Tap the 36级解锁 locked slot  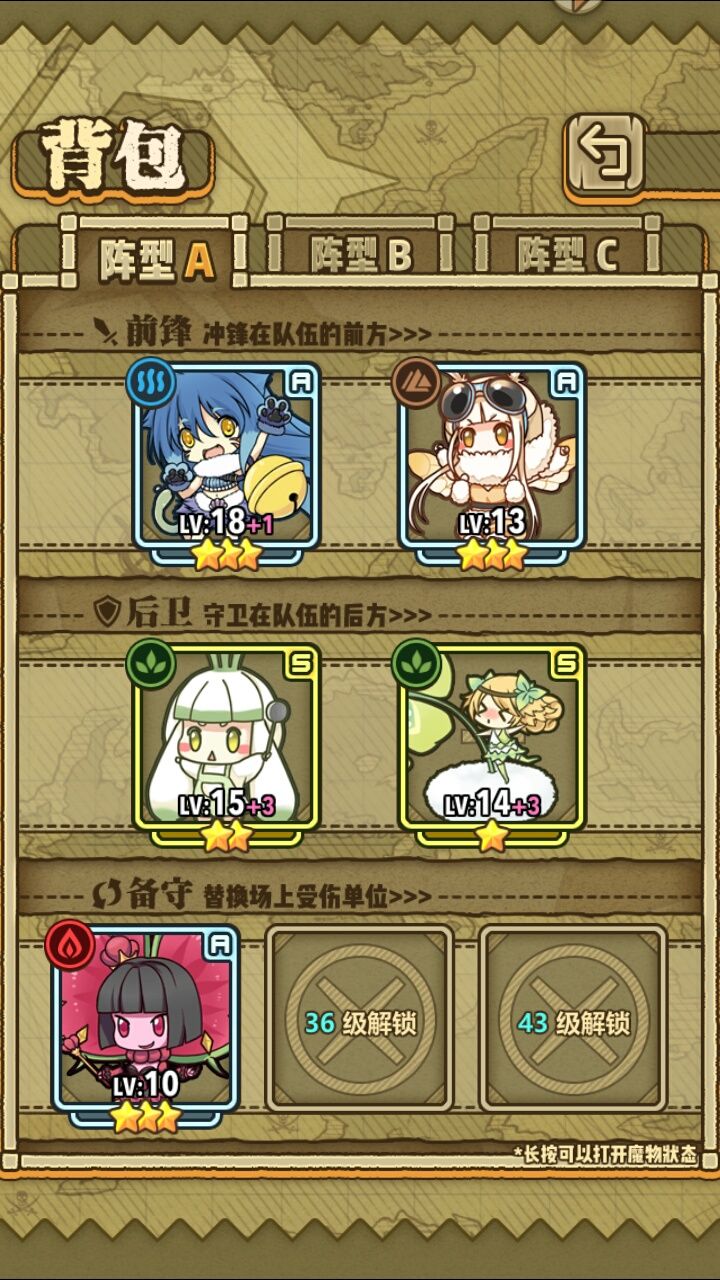point(360,1020)
